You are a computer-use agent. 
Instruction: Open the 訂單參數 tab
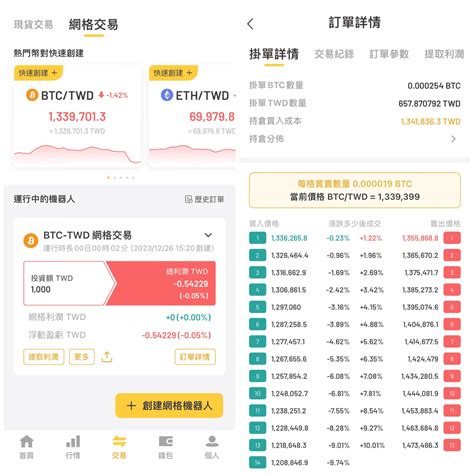389,54
